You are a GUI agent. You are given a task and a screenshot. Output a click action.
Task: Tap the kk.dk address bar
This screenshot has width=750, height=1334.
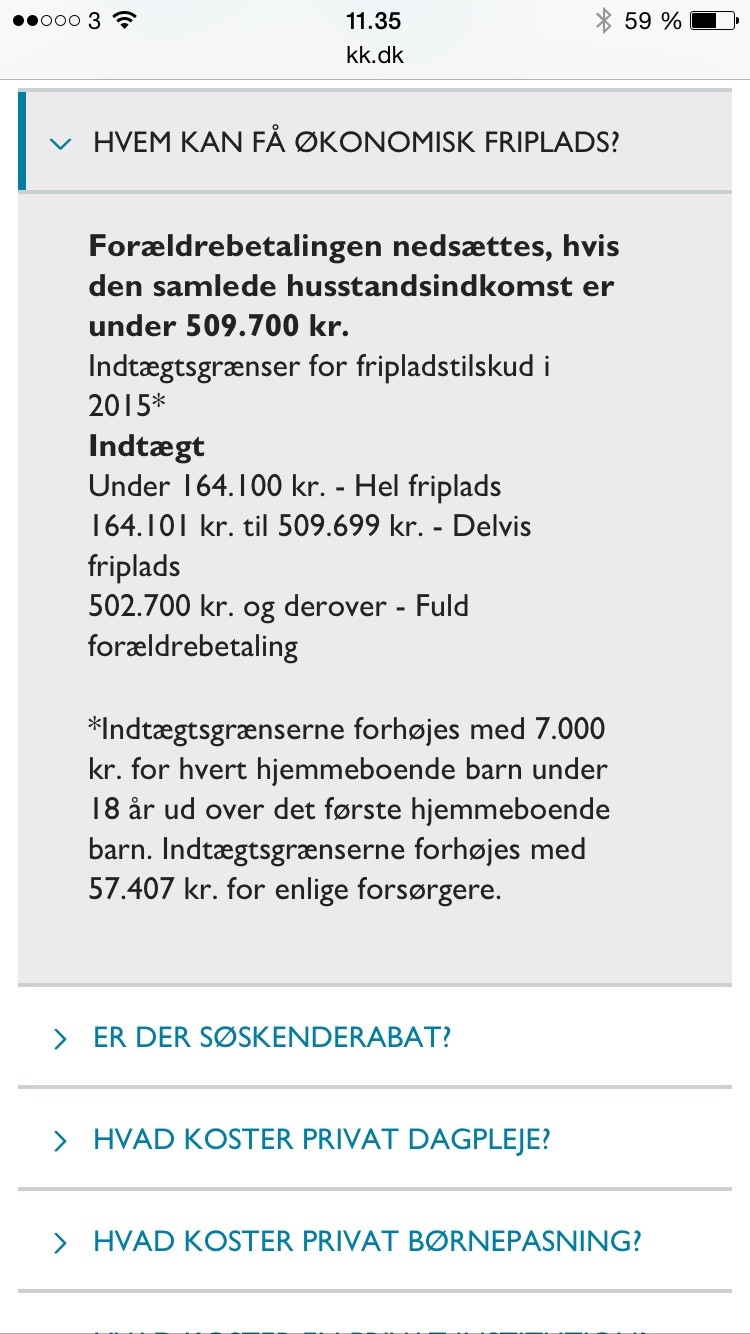tap(374, 54)
